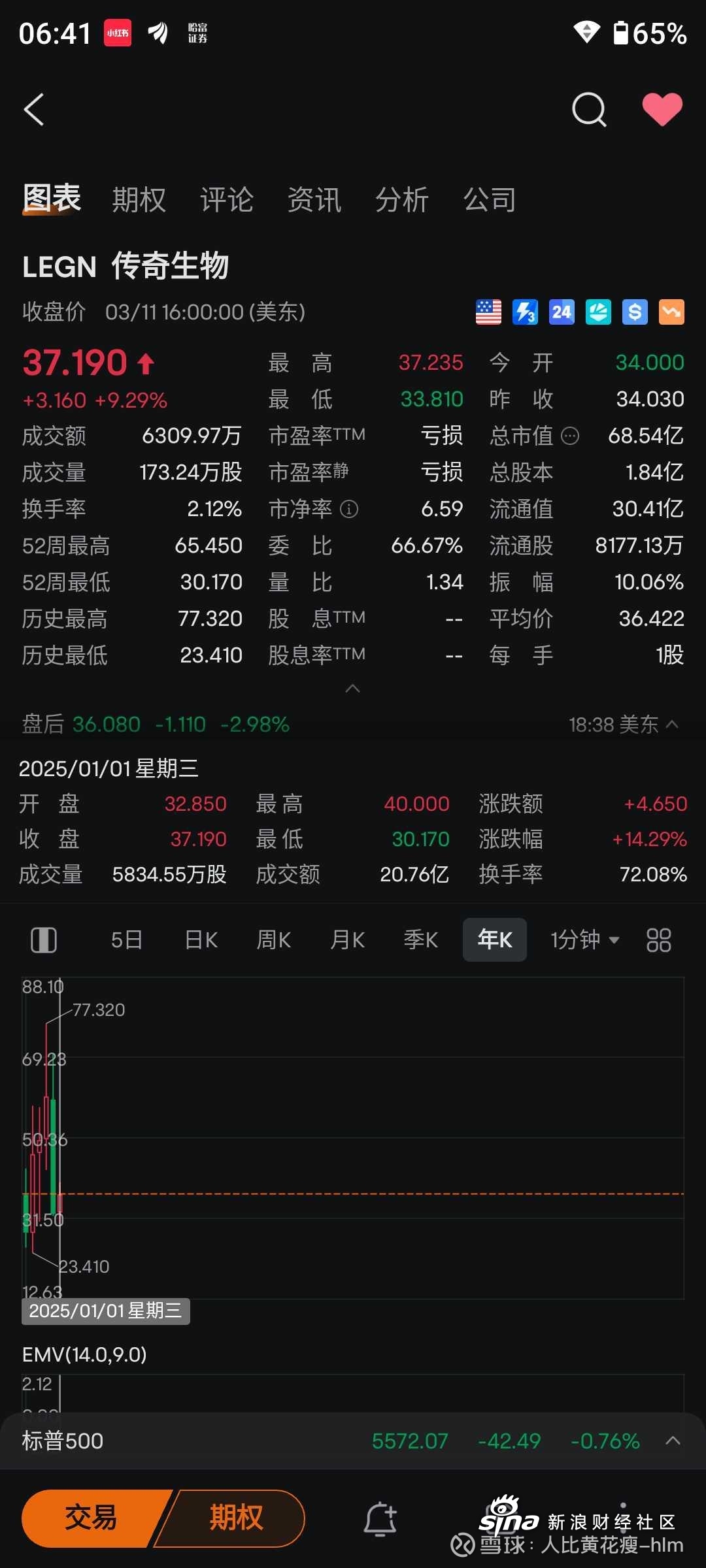Switch the chart to 日K
The height and width of the screenshot is (1568, 706).
coord(201,939)
